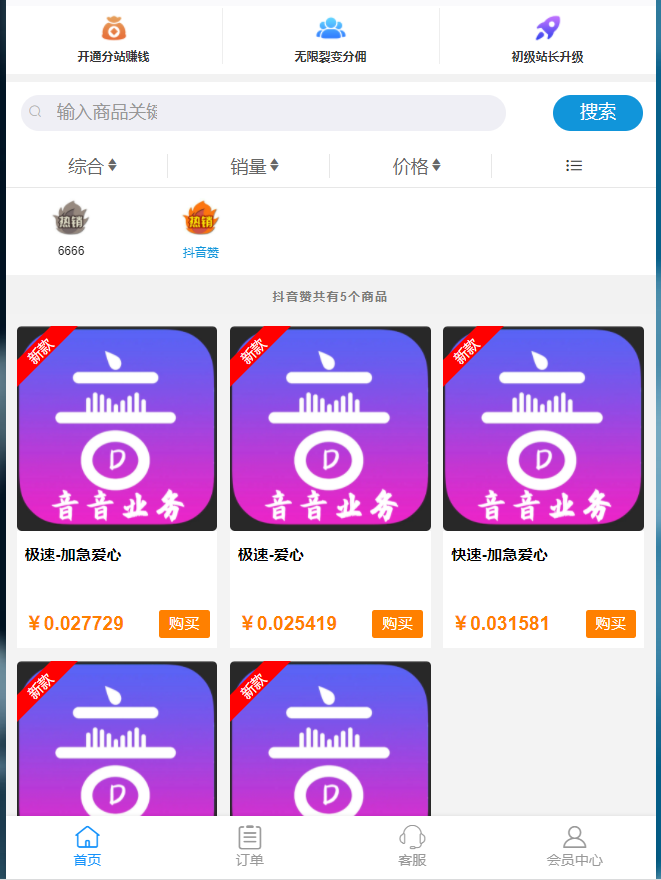Open the 客服 customer service tab

(x=412, y=846)
